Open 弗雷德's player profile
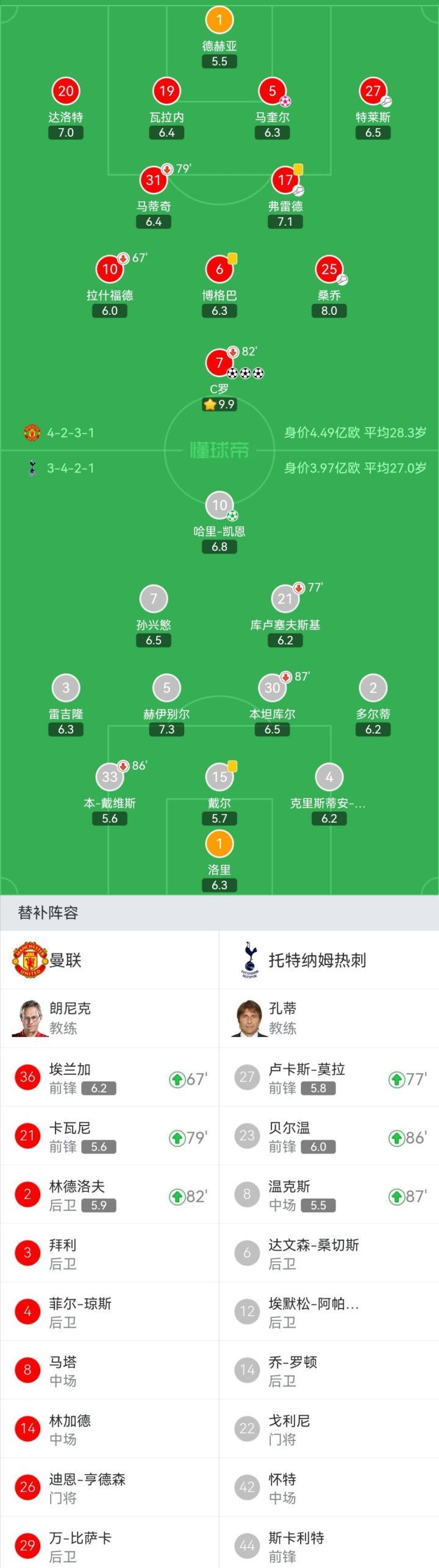This screenshot has width=439, height=1568. 285,180
